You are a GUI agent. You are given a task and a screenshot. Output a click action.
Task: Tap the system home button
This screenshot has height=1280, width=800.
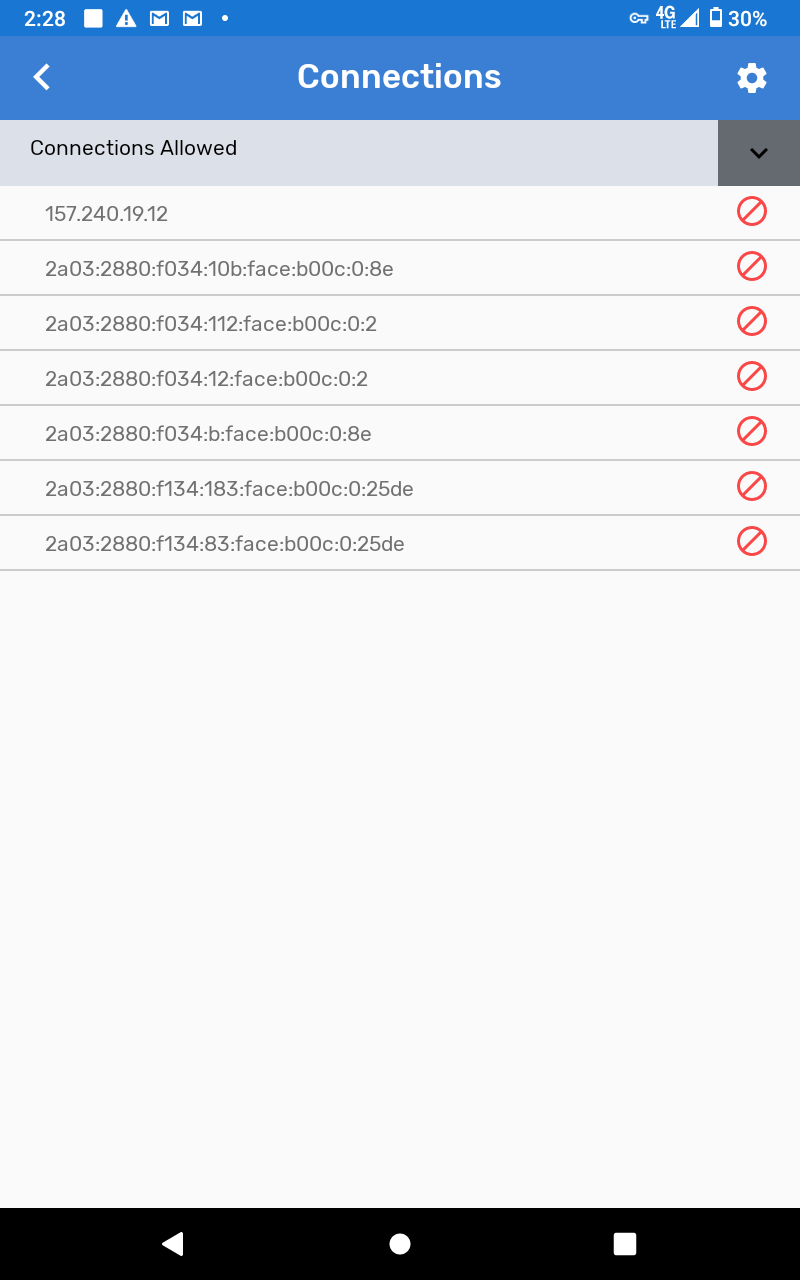400,1243
